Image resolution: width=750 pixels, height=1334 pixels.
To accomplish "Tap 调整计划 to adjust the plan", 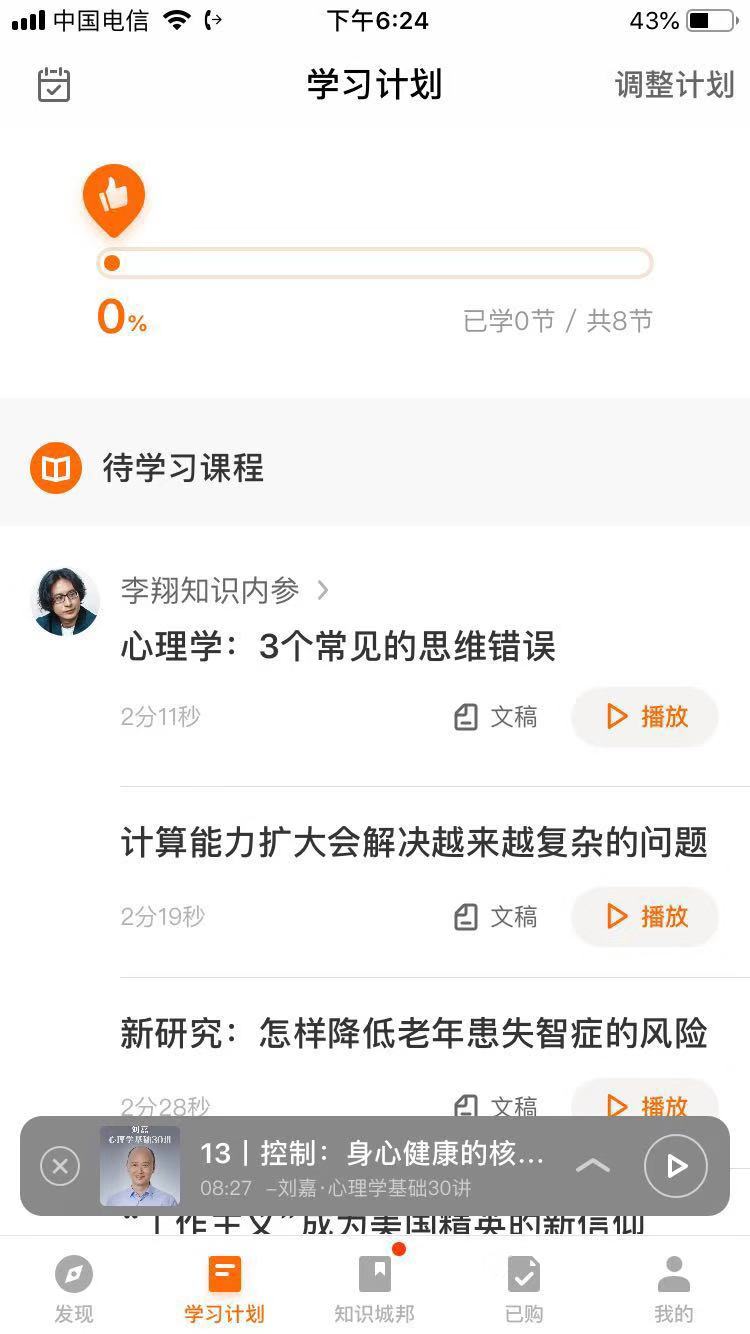I will click(x=674, y=86).
